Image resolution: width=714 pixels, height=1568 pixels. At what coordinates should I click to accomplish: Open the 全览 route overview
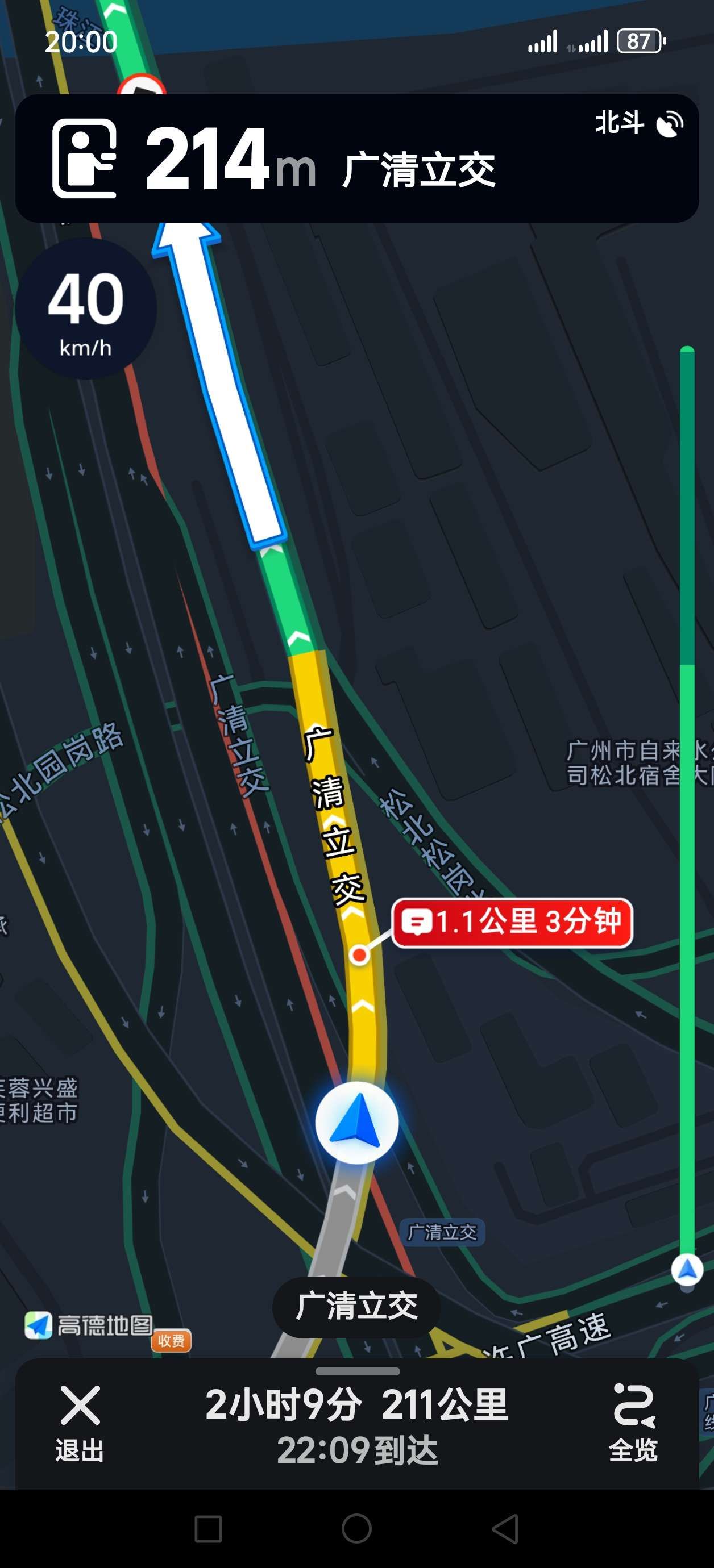[x=634, y=1423]
